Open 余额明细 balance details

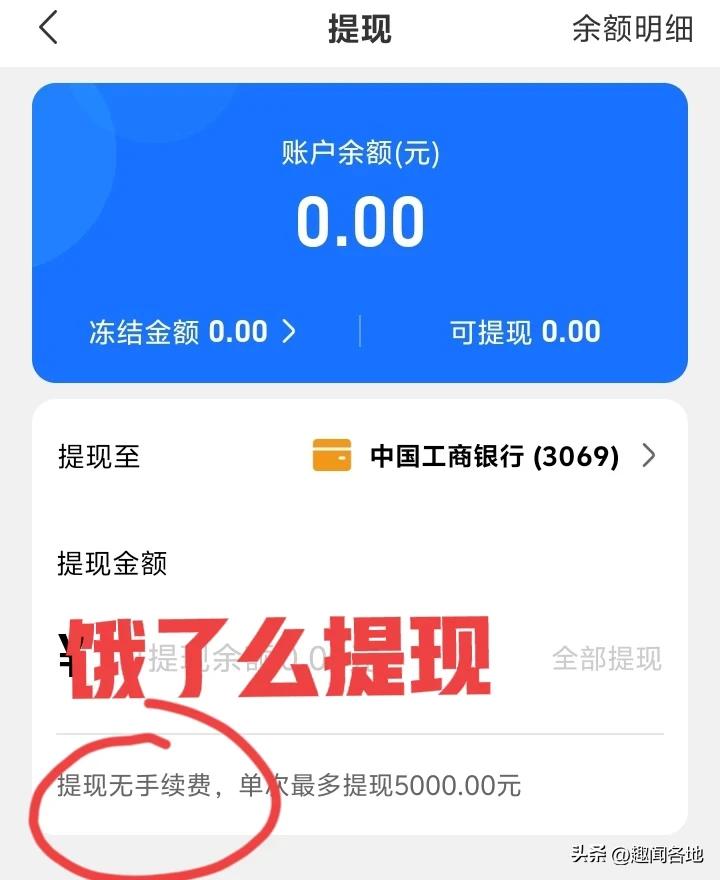[x=634, y=30]
